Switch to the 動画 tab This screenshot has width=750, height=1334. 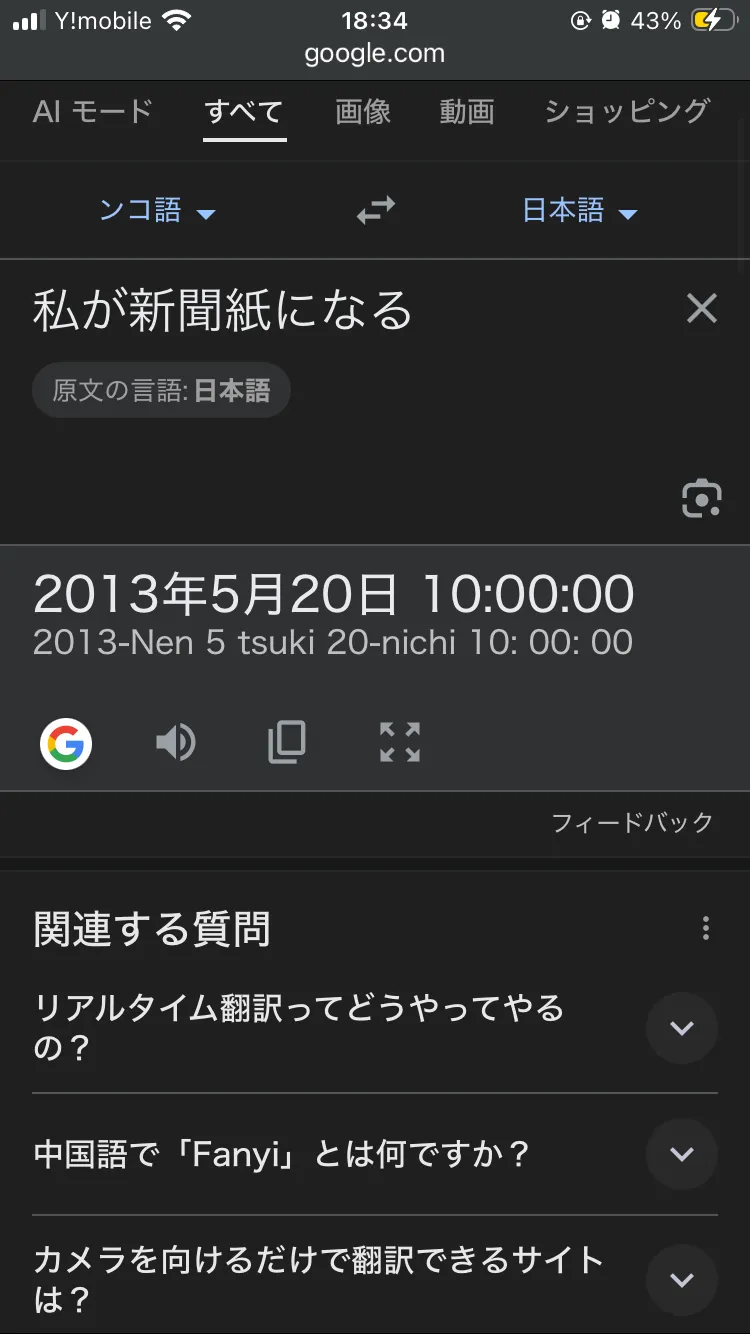click(x=467, y=111)
